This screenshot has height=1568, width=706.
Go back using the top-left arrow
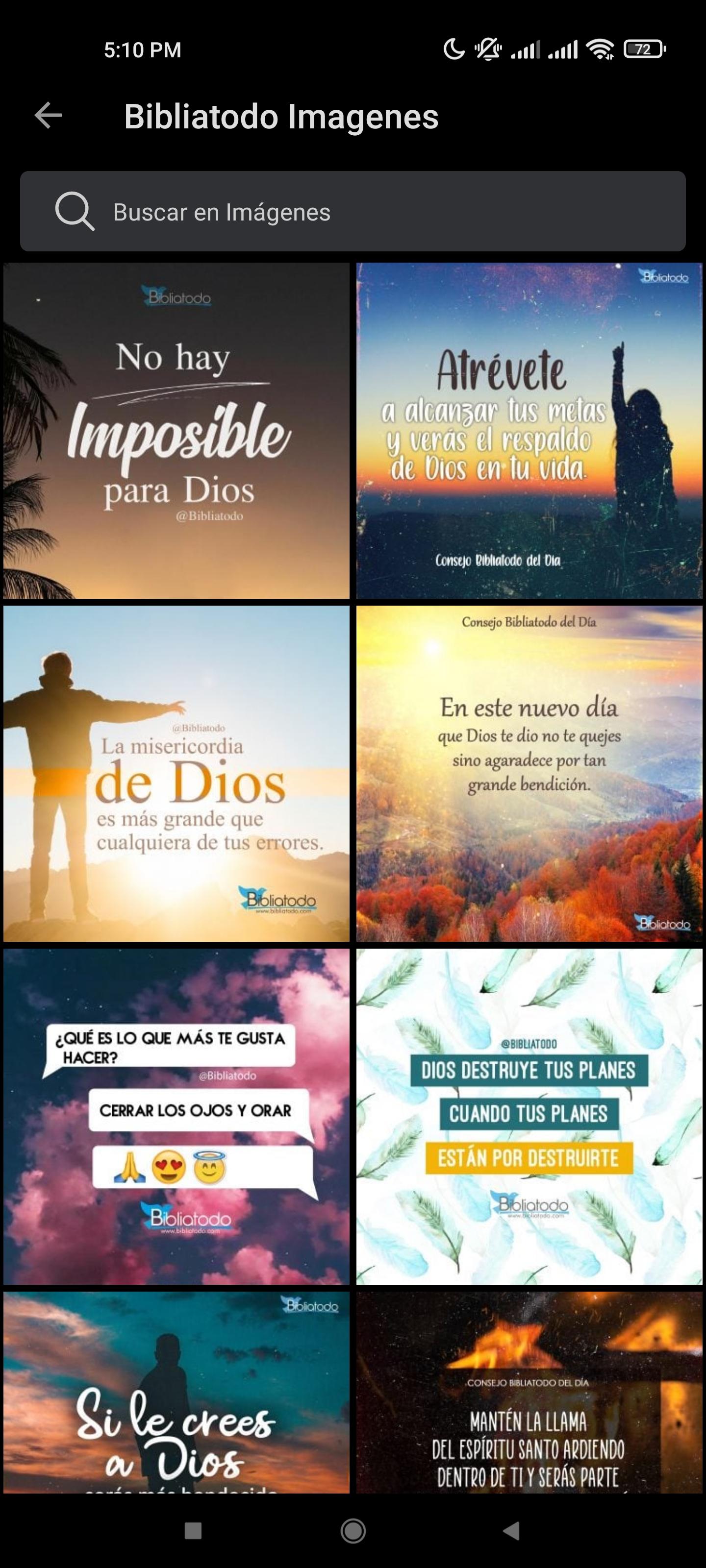click(48, 115)
